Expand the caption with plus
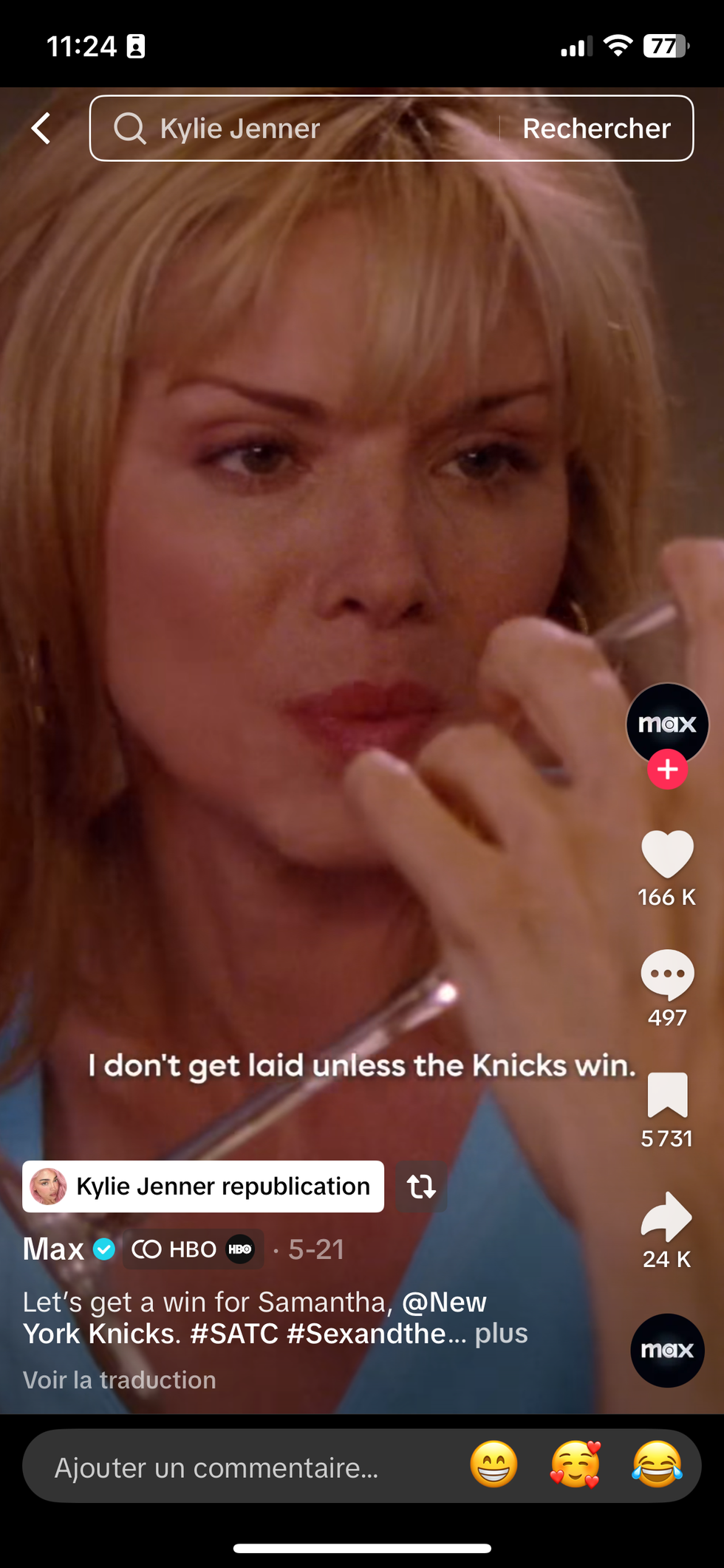Screen dimensions: 724x1568 (501, 1334)
